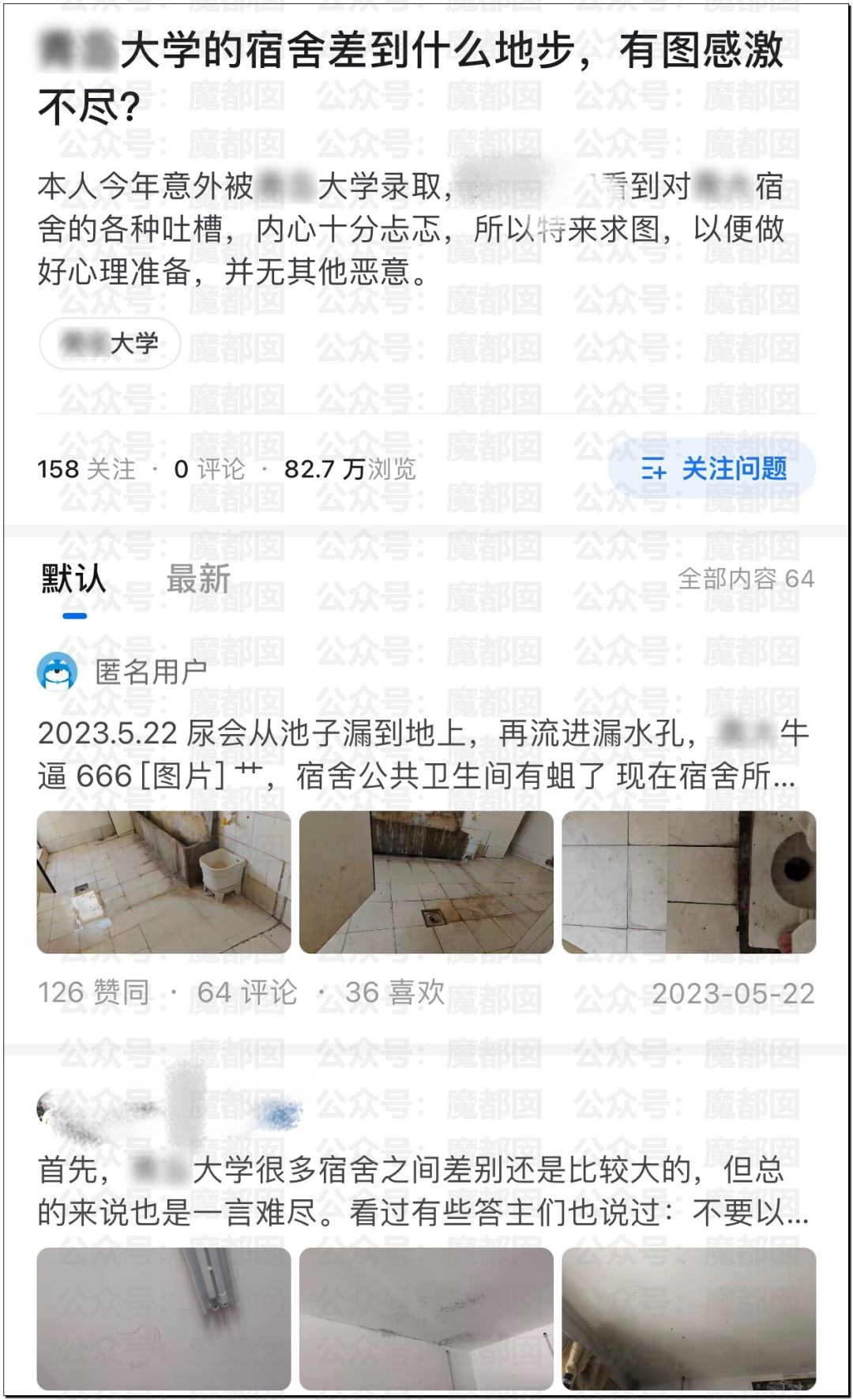This screenshot has height=1400, width=853.
Task: Switch to the 最新 tab
Action: click(197, 579)
